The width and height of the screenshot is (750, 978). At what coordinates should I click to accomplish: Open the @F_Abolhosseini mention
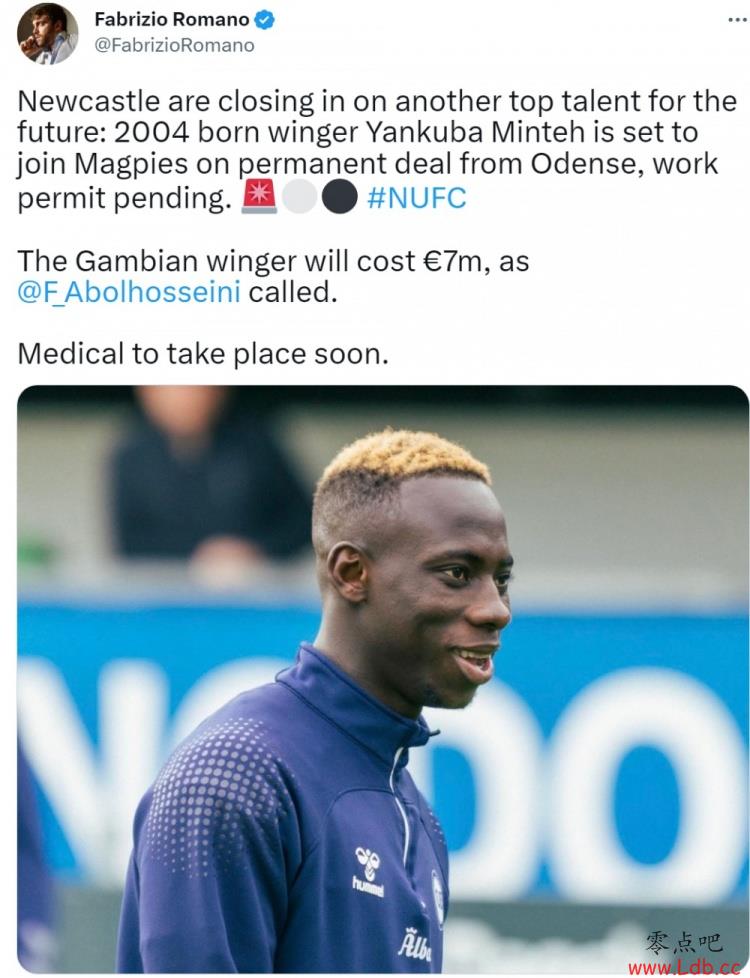coord(129,293)
